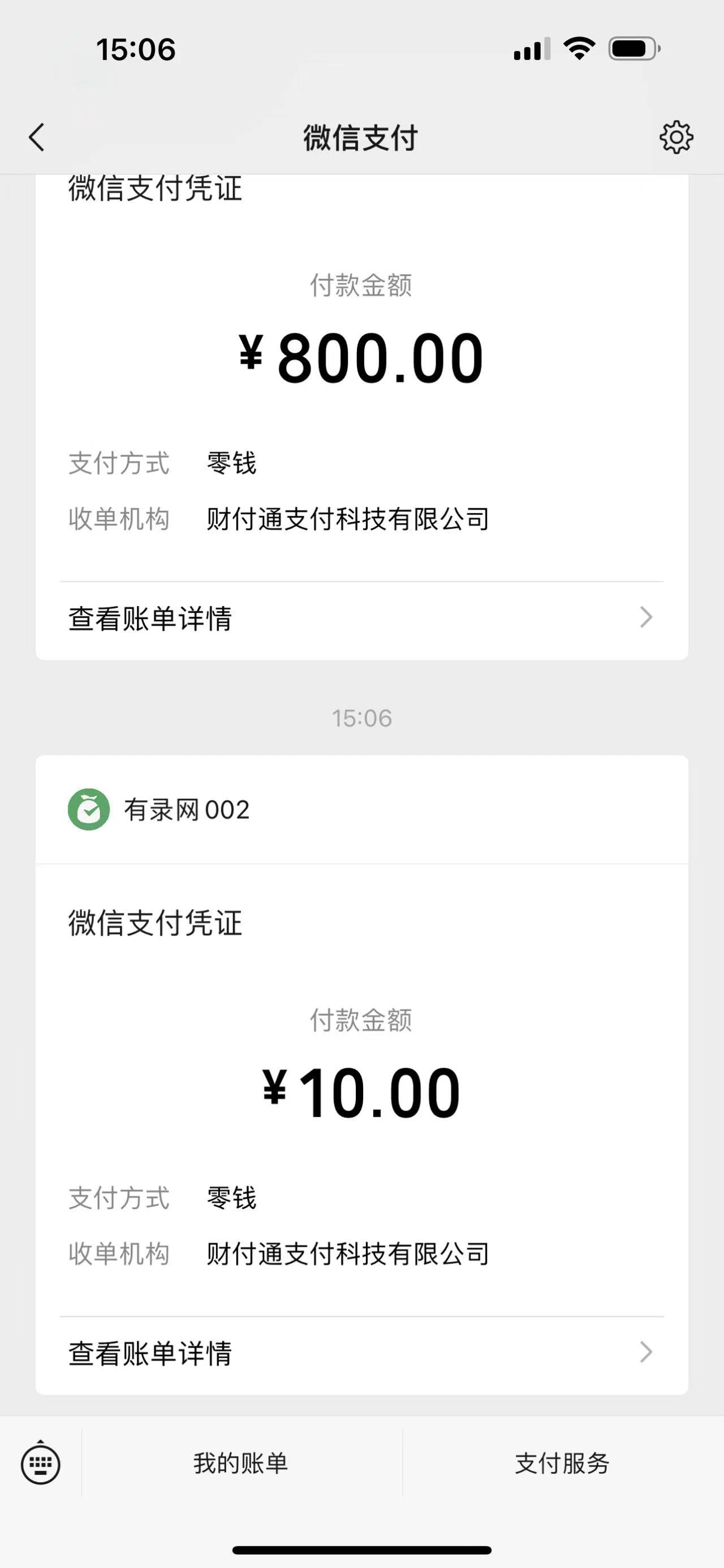View bill details for ¥800.00 payment

[x=361, y=618]
